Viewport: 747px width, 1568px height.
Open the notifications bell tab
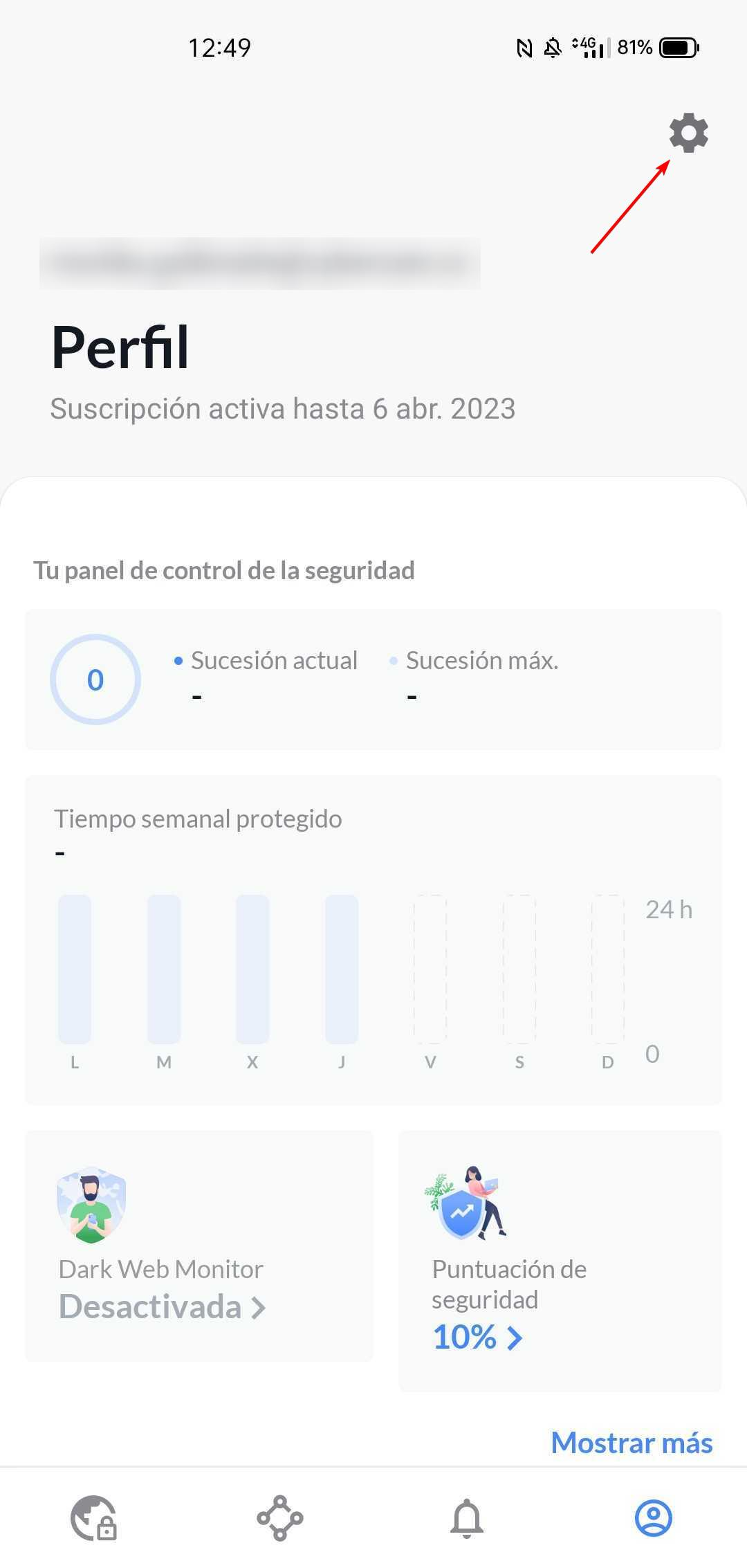[467, 1518]
